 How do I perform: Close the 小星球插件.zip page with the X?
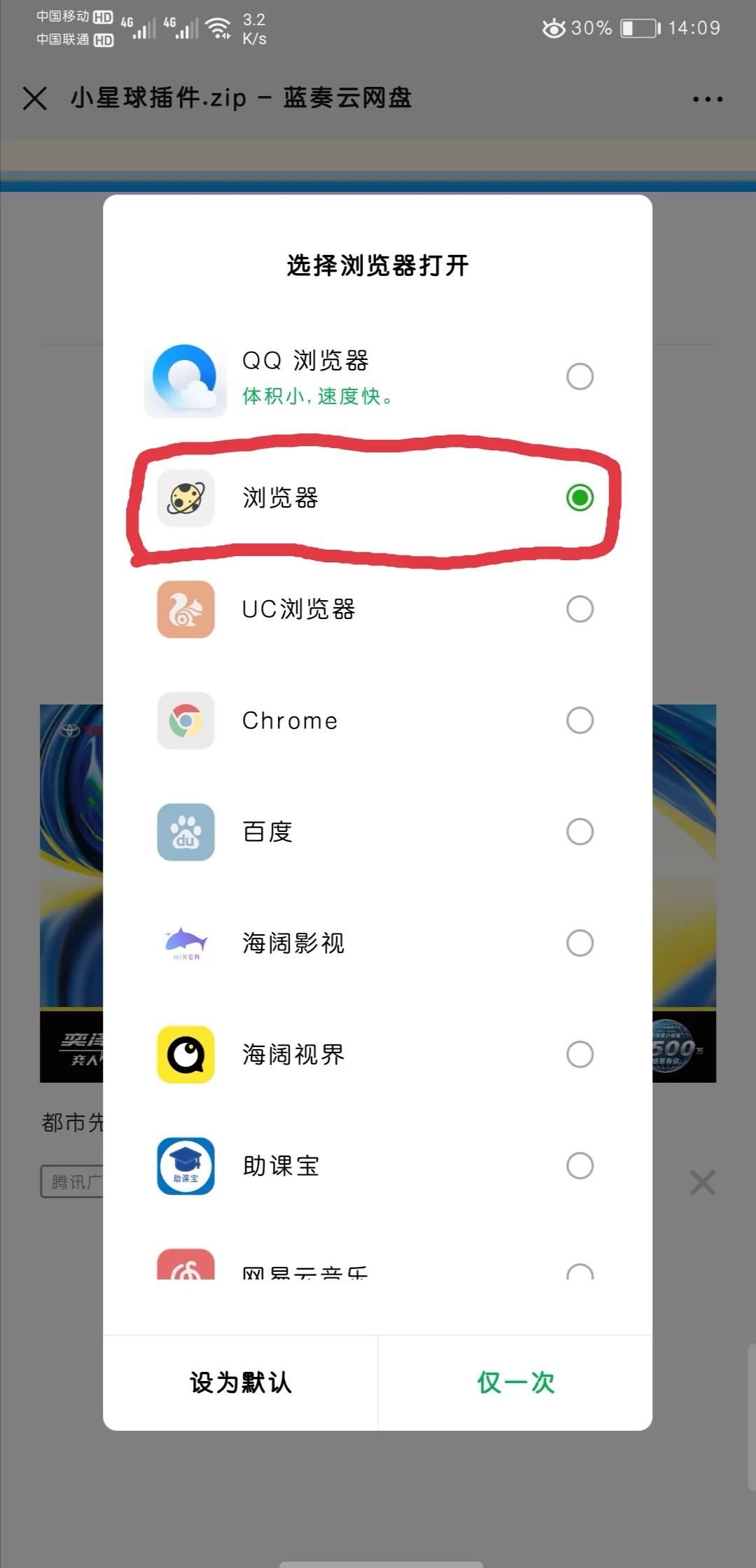[x=33, y=99]
